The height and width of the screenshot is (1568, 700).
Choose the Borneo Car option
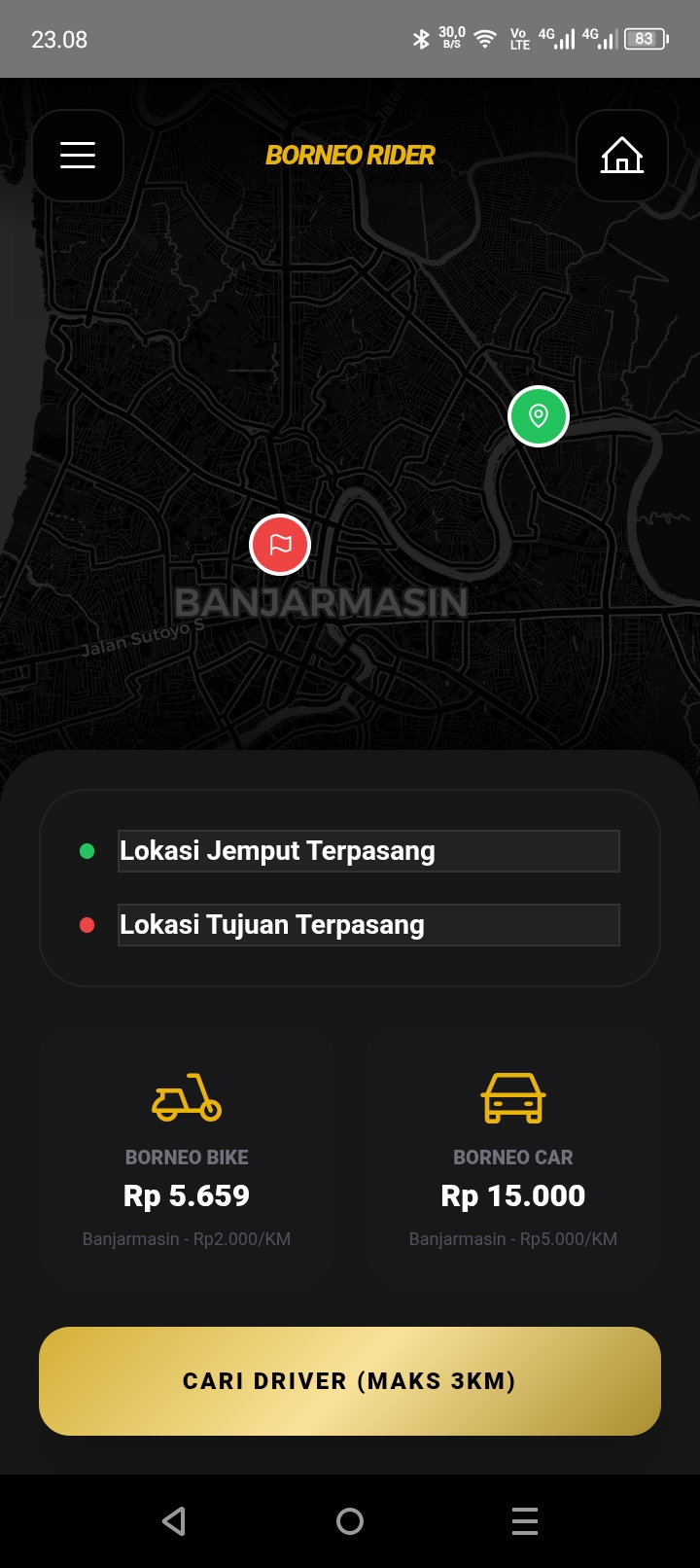pos(513,1158)
